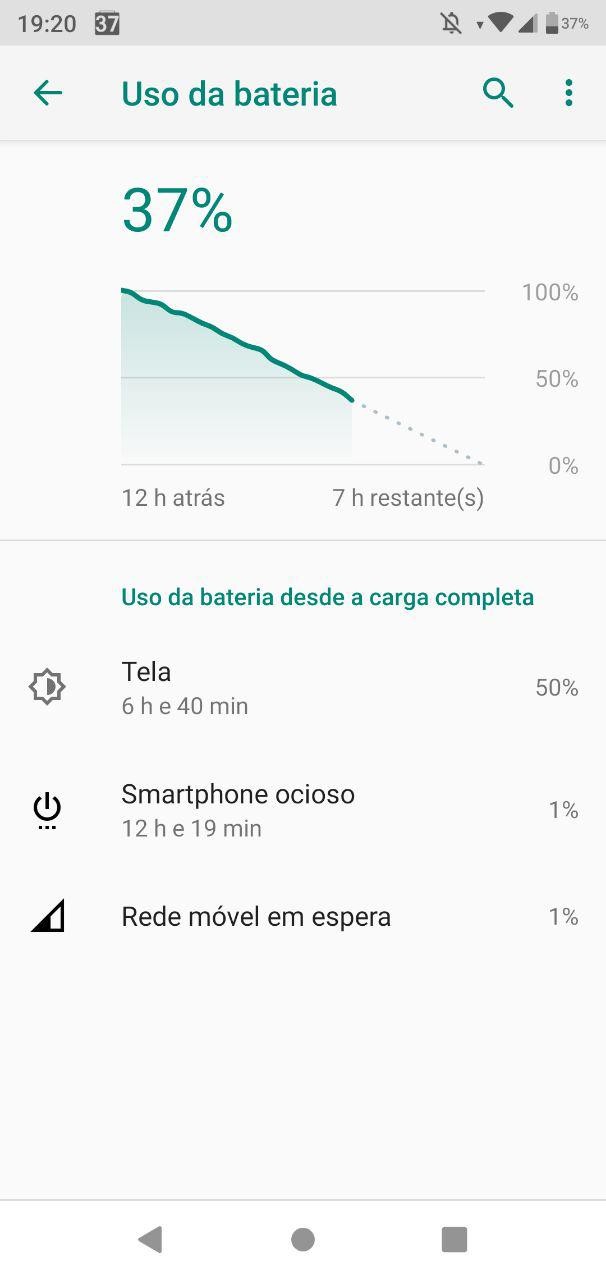Screen dimensions: 606x1280
Task: View Smartphone ocioso usage details
Action: coord(302,810)
